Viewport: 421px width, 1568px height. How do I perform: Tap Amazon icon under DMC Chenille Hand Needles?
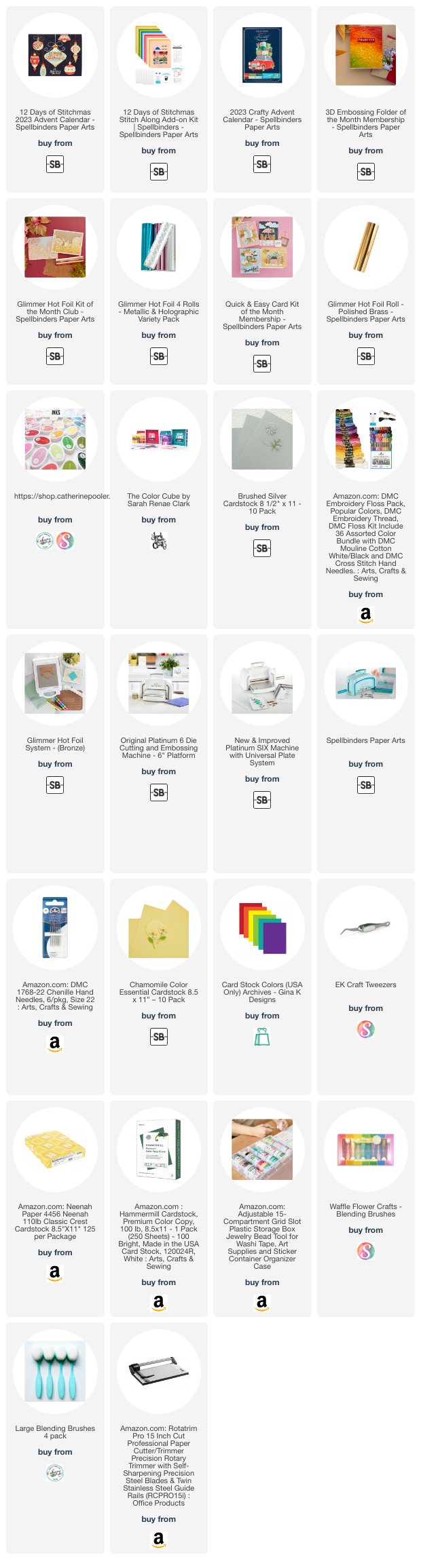(55, 1044)
